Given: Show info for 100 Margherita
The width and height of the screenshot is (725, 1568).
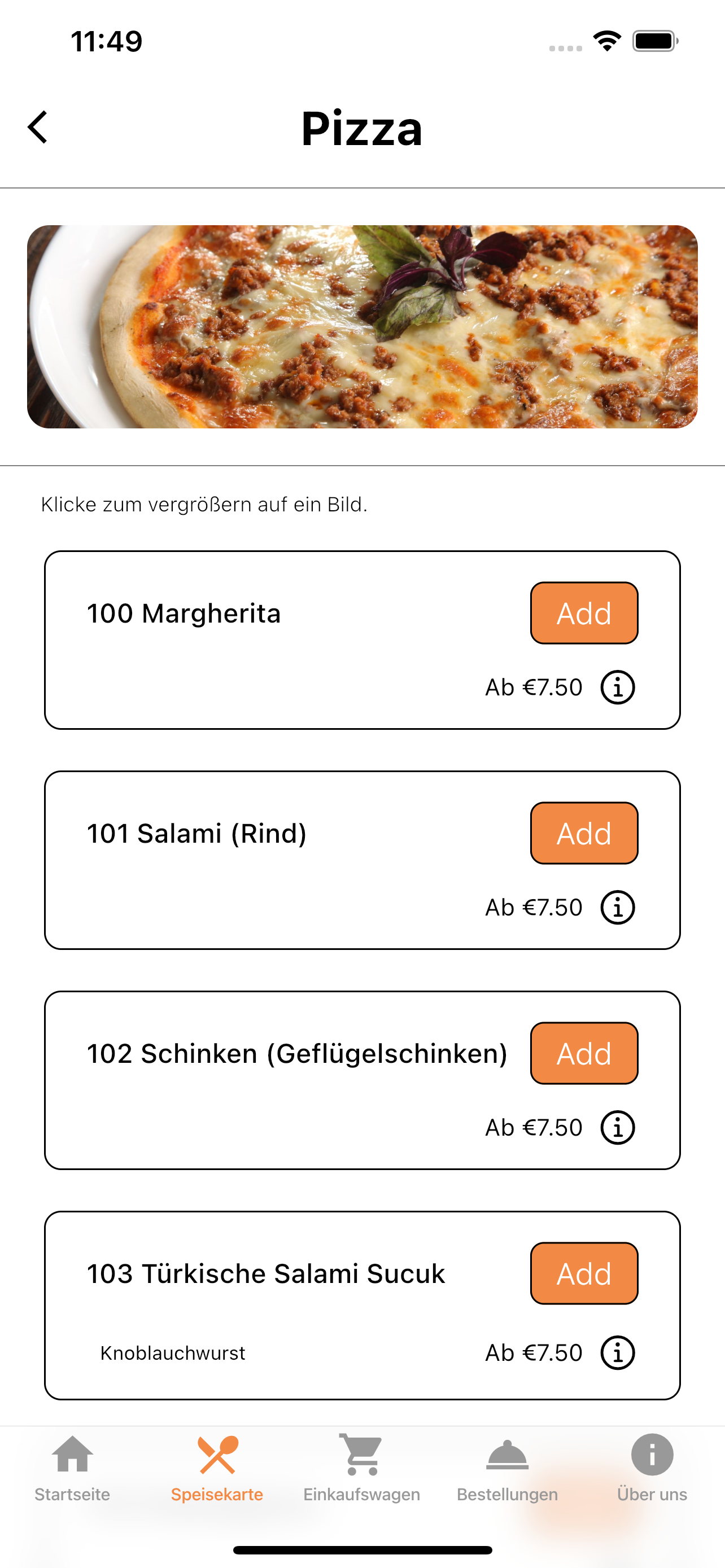Looking at the screenshot, I should point(617,687).
